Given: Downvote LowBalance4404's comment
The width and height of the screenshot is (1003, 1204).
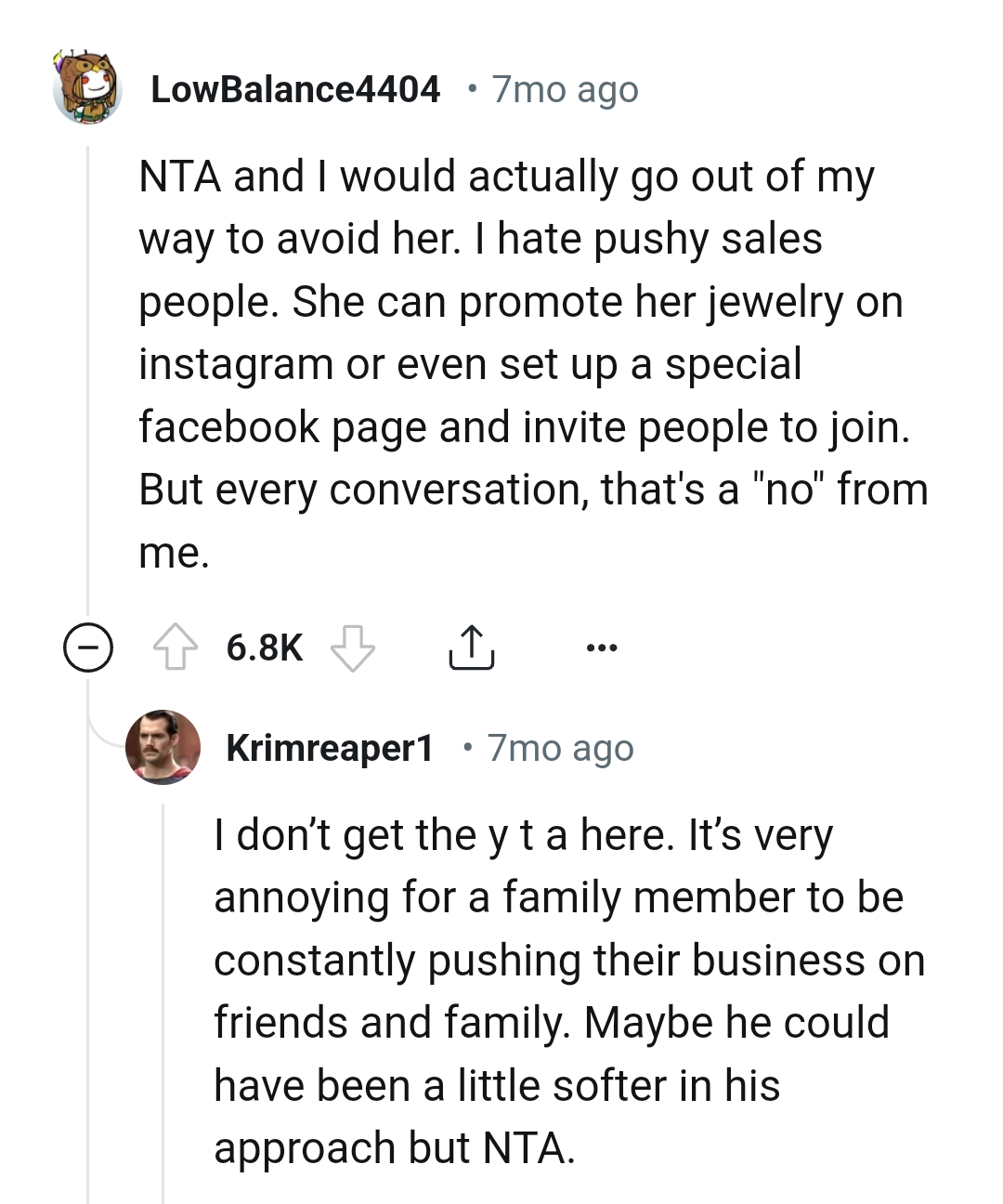Looking at the screenshot, I should 355,648.
